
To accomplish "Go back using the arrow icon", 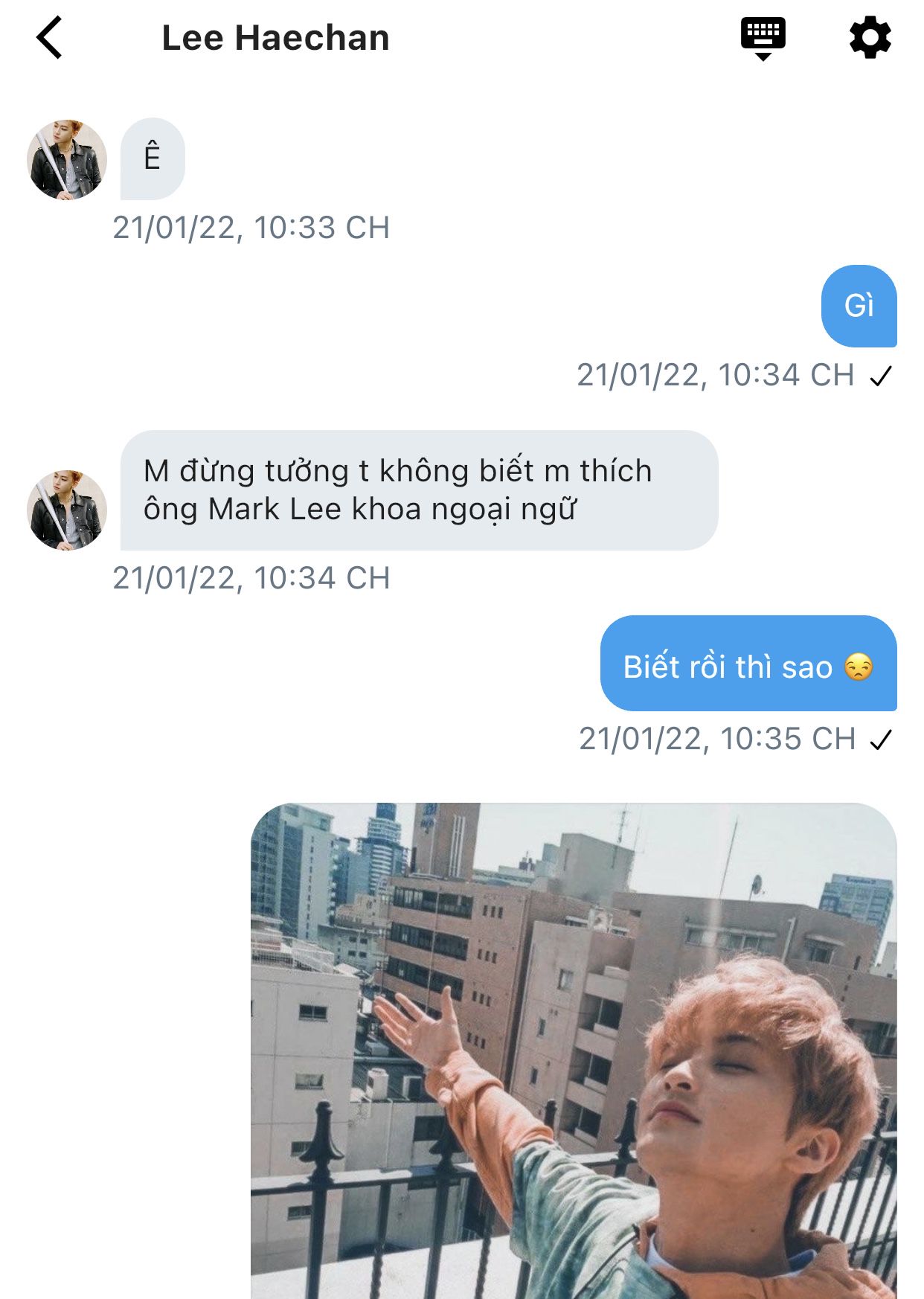I will pos(49,38).
